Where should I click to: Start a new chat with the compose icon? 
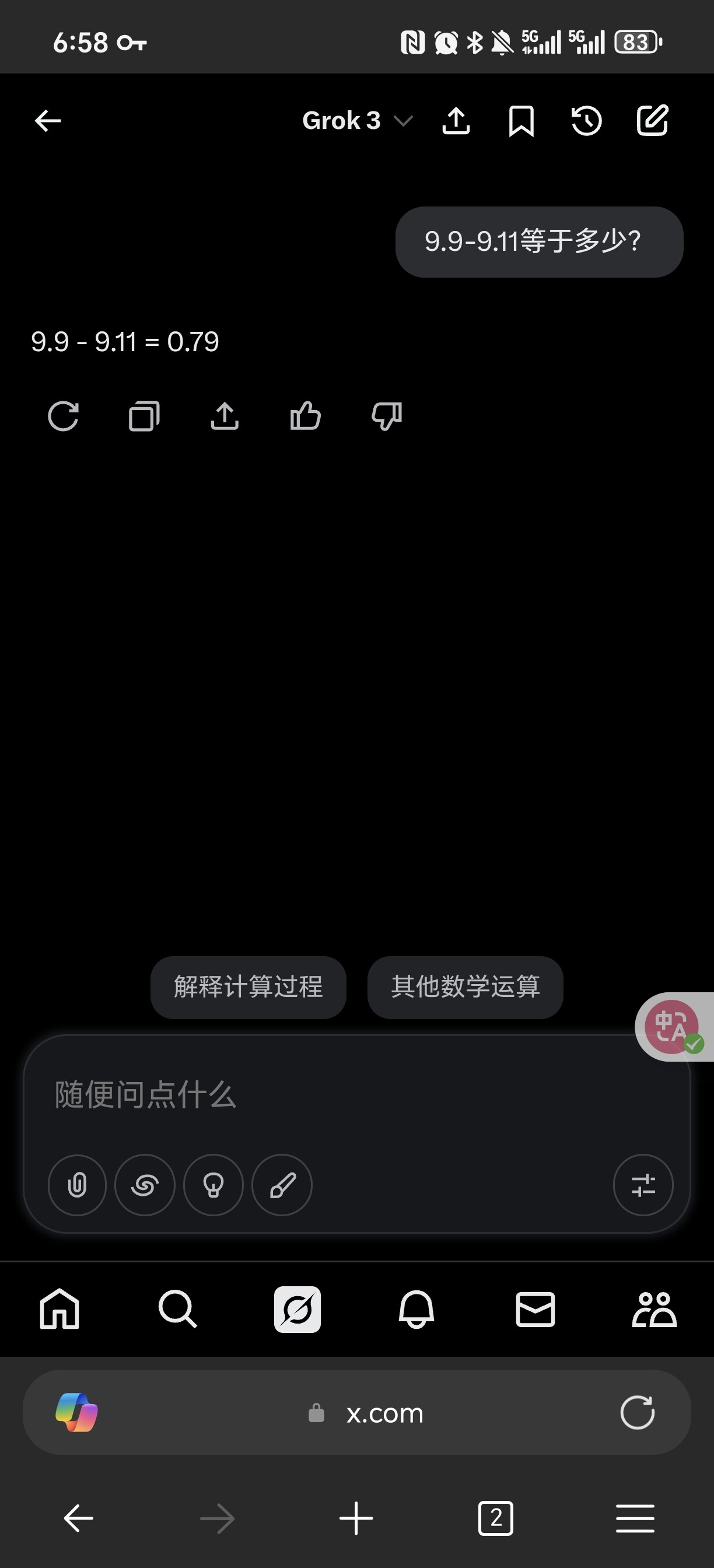(653, 120)
